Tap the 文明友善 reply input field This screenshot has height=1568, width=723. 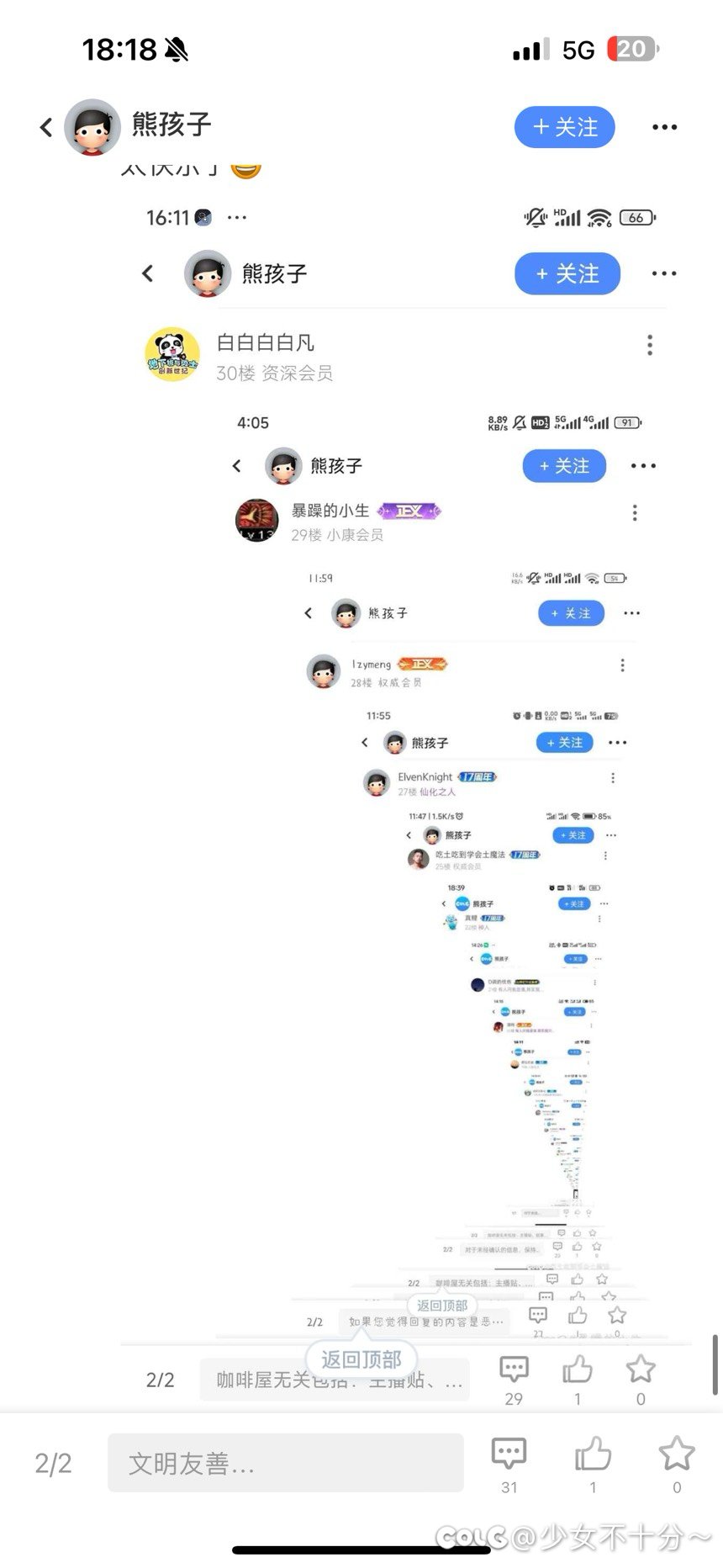point(285,1463)
